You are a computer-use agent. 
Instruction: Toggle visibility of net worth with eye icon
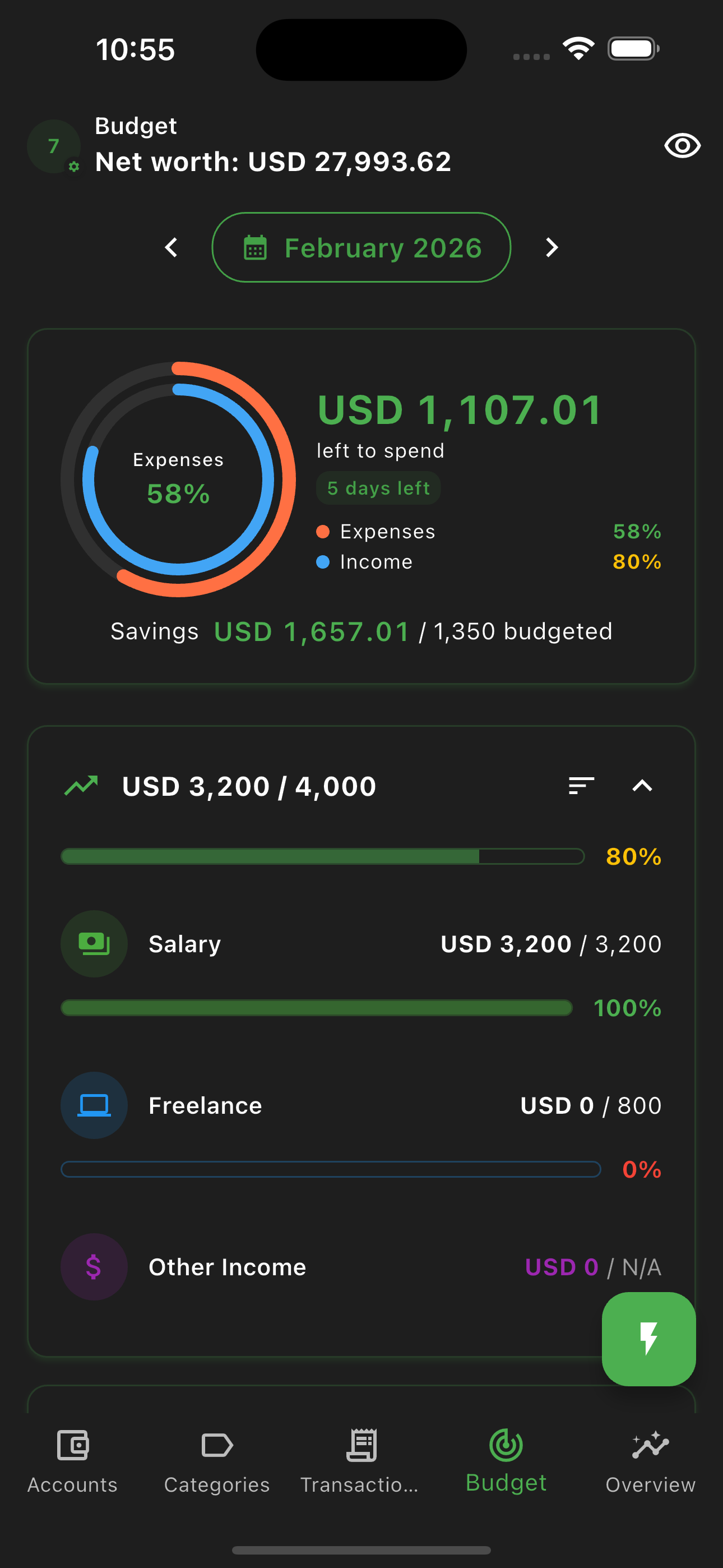pos(682,145)
